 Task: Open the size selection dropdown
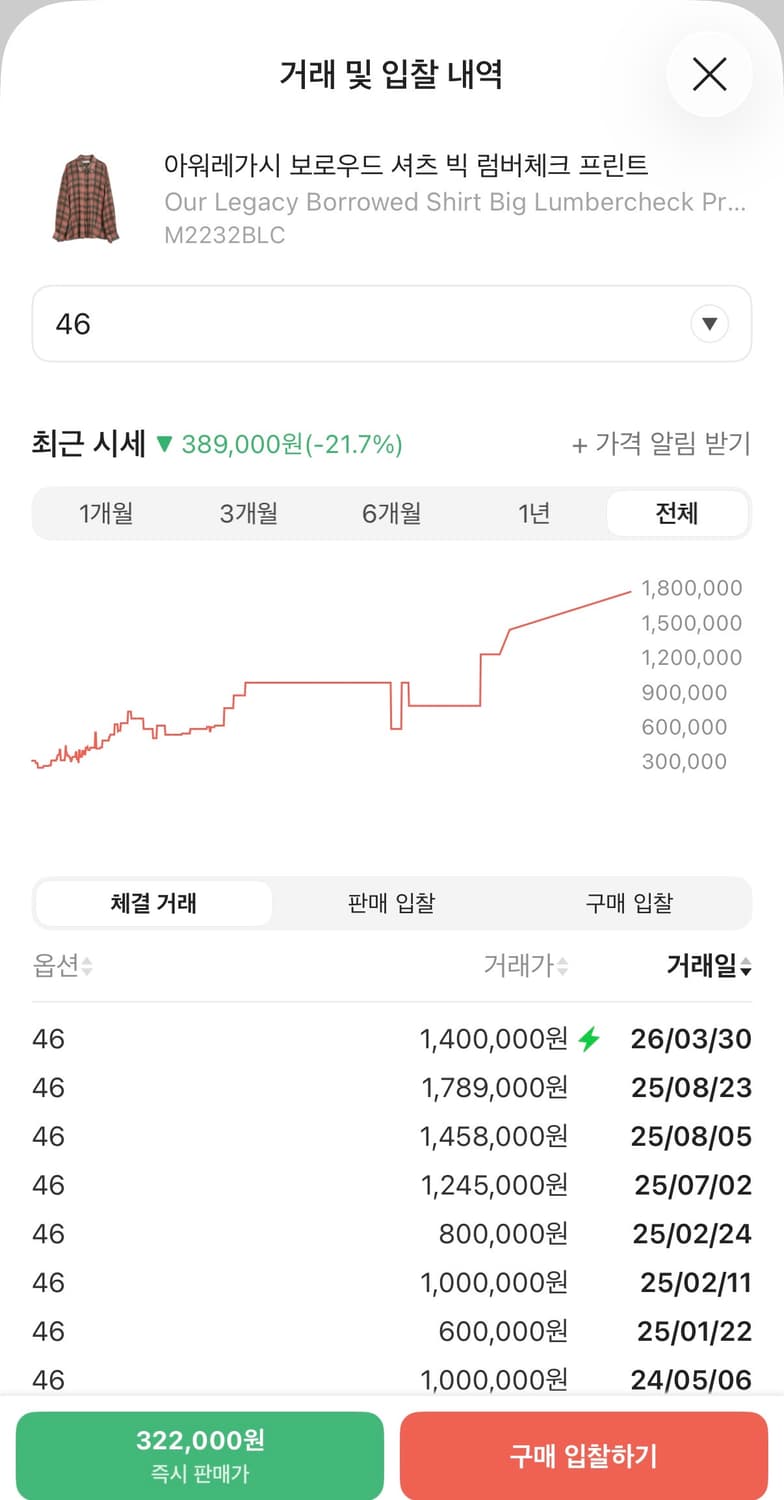coord(390,323)
